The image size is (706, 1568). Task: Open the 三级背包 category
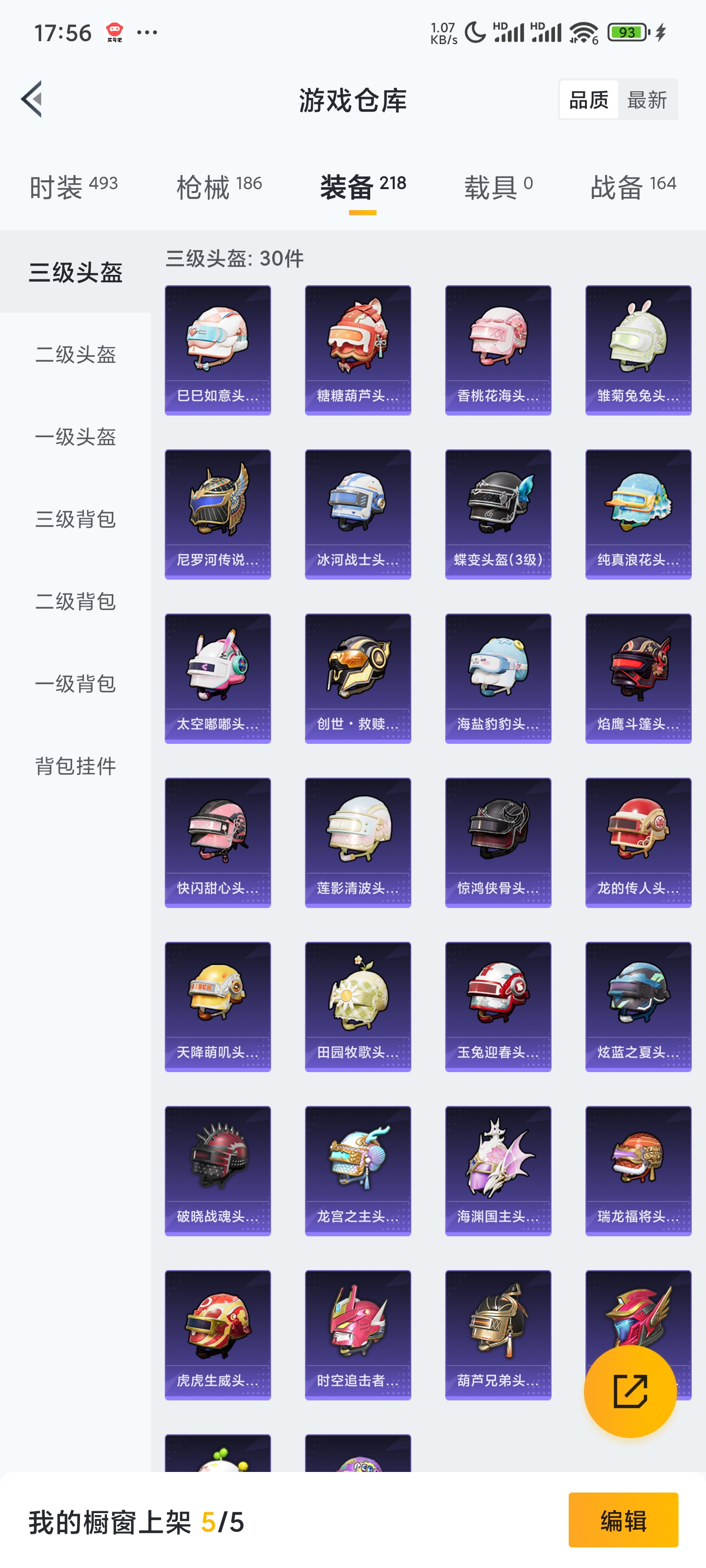pos(76,518)
